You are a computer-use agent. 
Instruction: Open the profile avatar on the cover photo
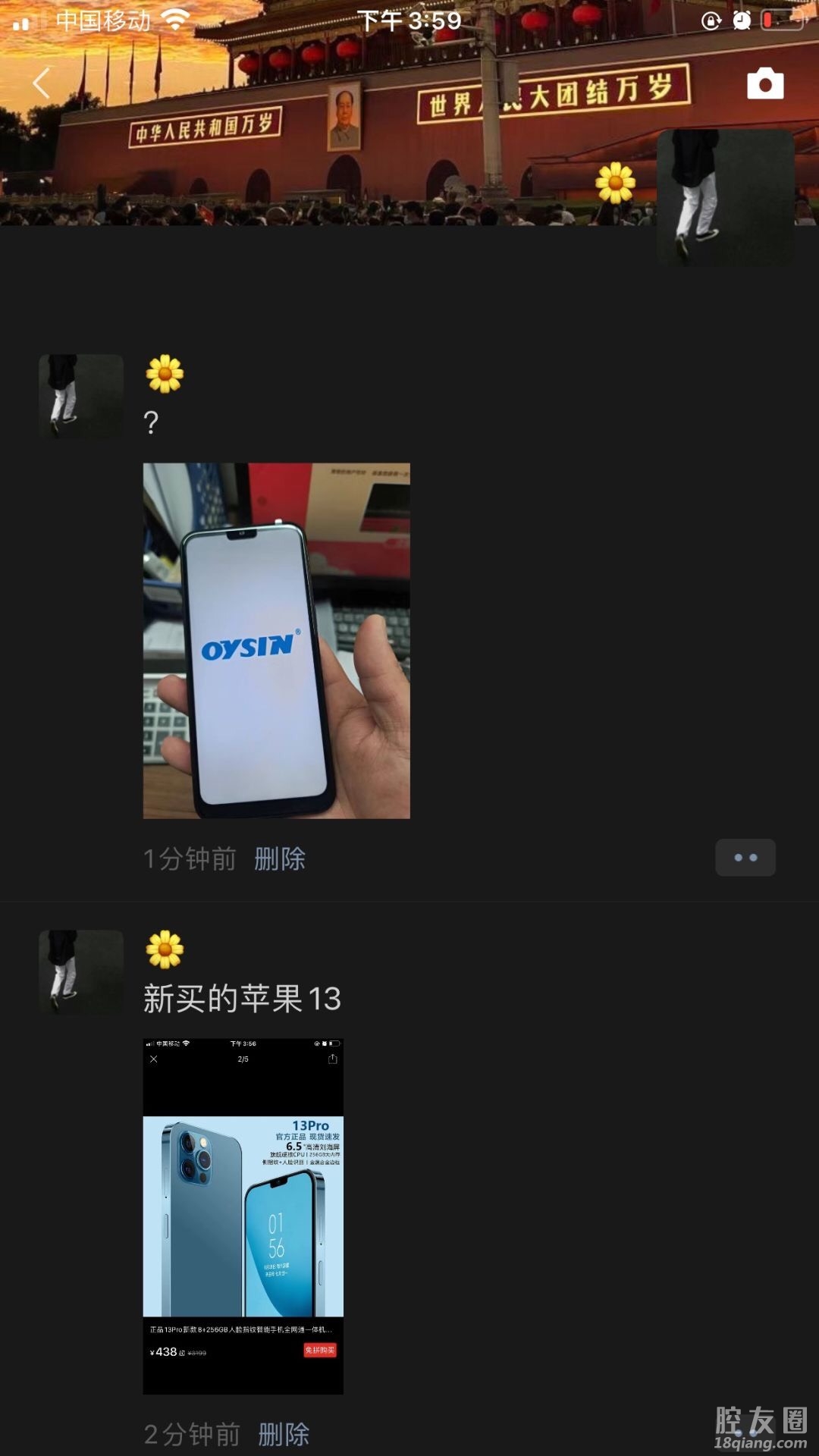(725, 197)
